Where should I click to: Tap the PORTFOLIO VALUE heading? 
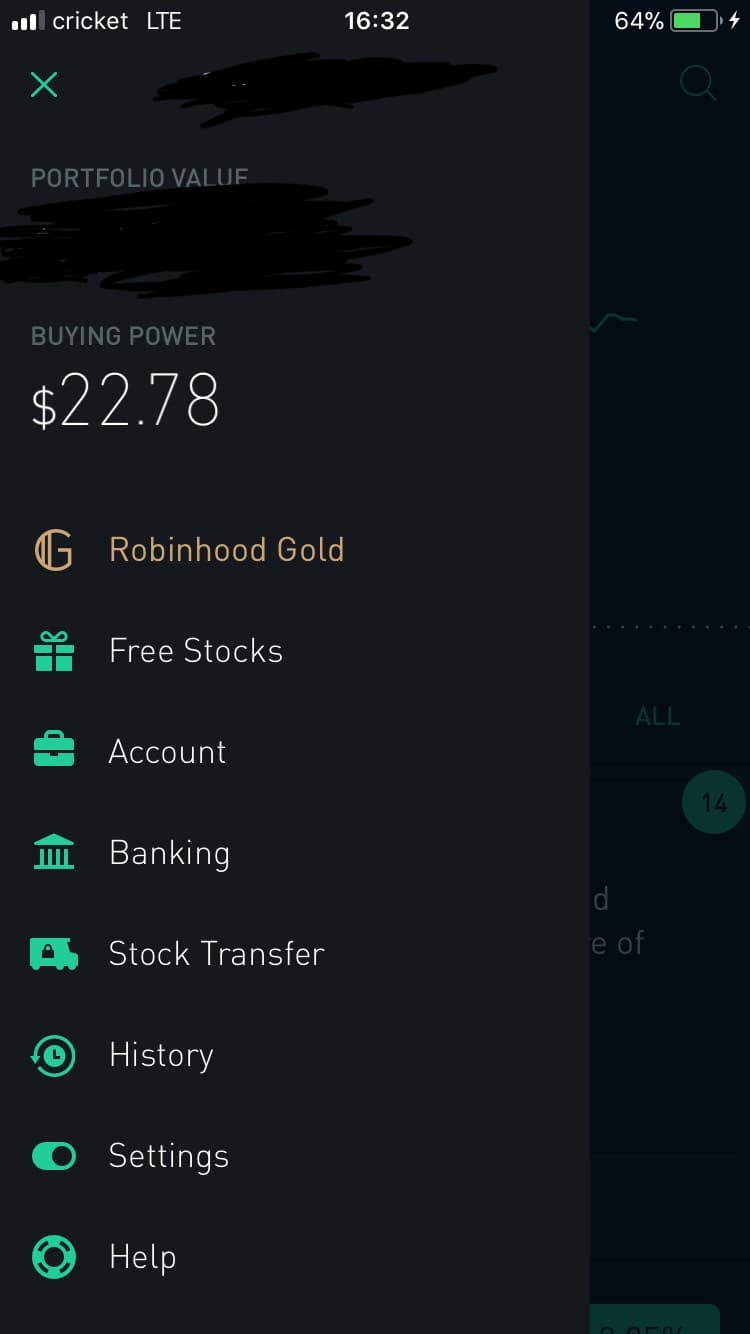tap(139, 177)
